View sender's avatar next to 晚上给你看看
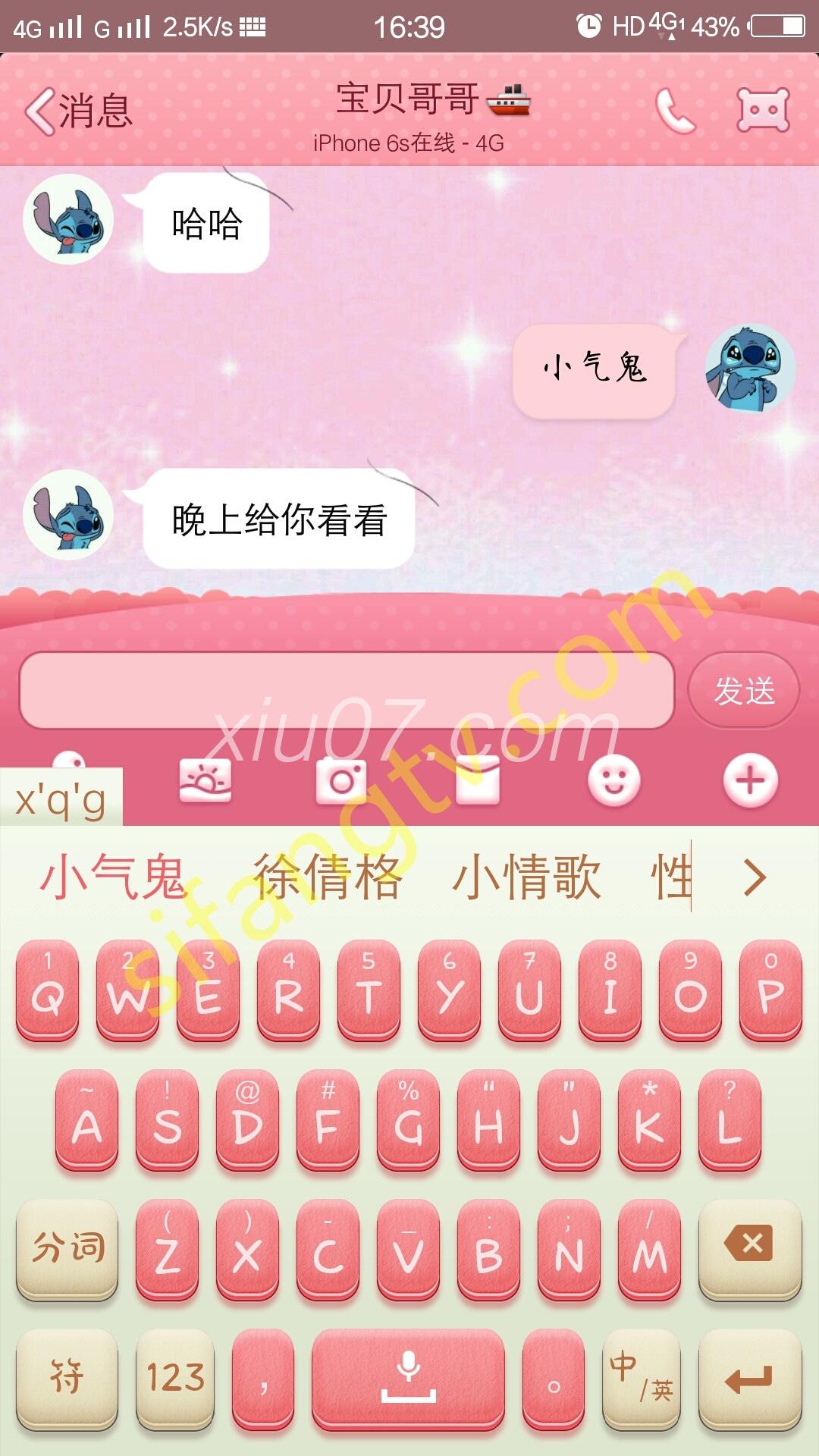 [68, 515]
